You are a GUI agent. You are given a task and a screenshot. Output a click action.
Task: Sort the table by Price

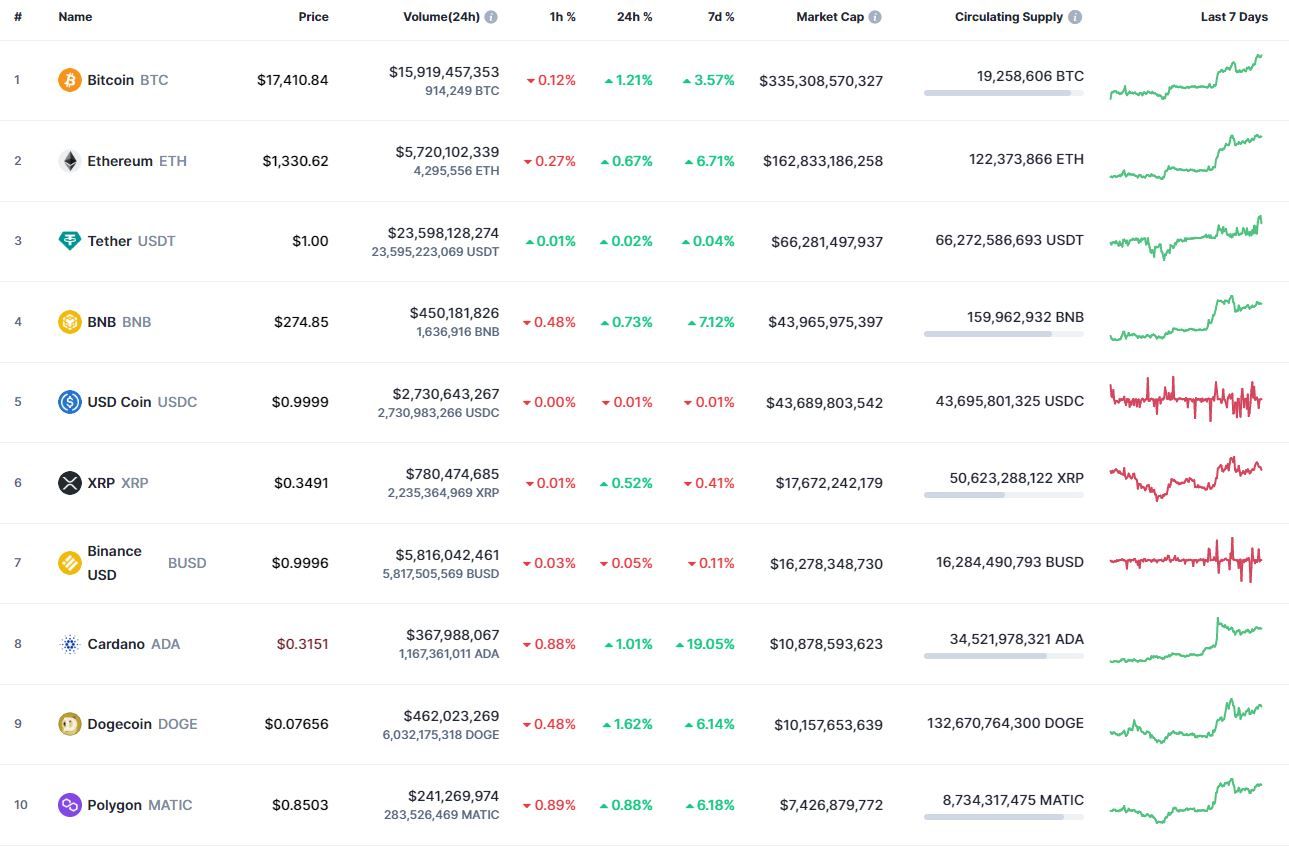point(313,17)
